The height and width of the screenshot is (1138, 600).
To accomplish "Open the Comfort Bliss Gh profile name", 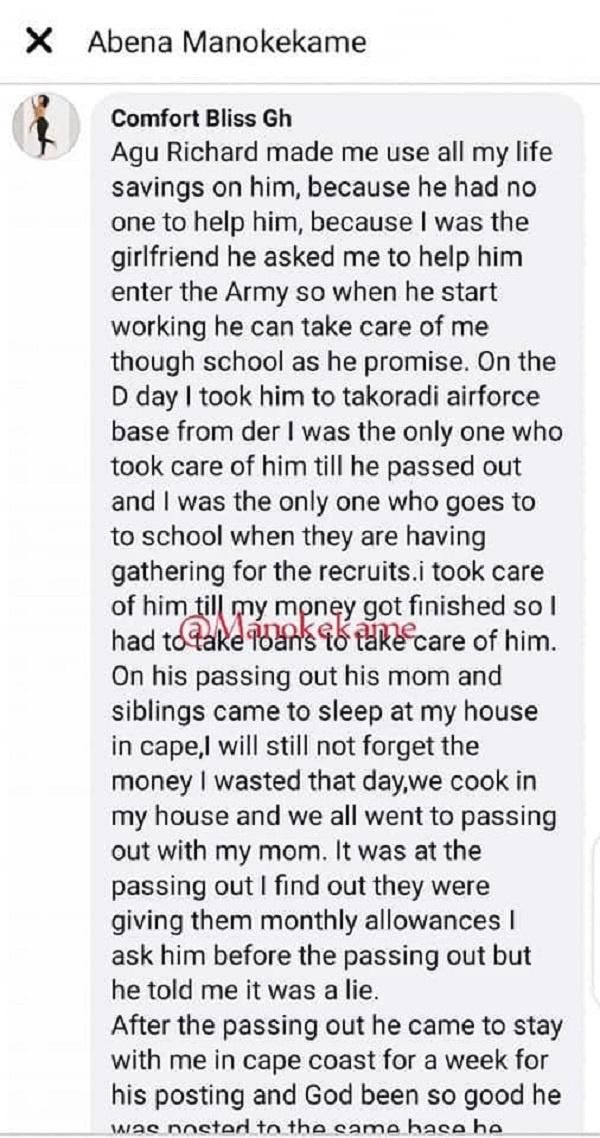I will tap(201, 118).
